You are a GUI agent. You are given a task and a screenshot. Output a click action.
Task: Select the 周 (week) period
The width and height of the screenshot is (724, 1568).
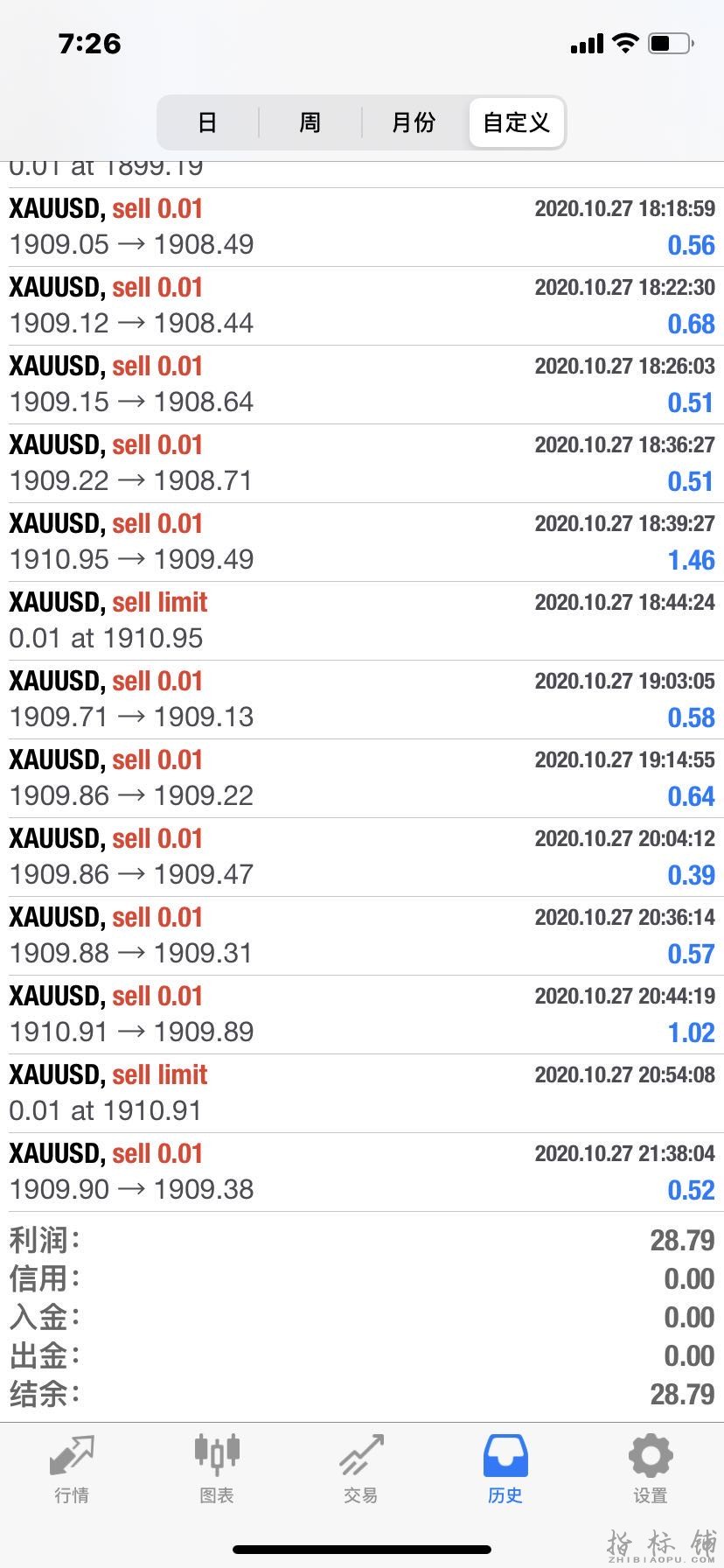click(310, 122)
